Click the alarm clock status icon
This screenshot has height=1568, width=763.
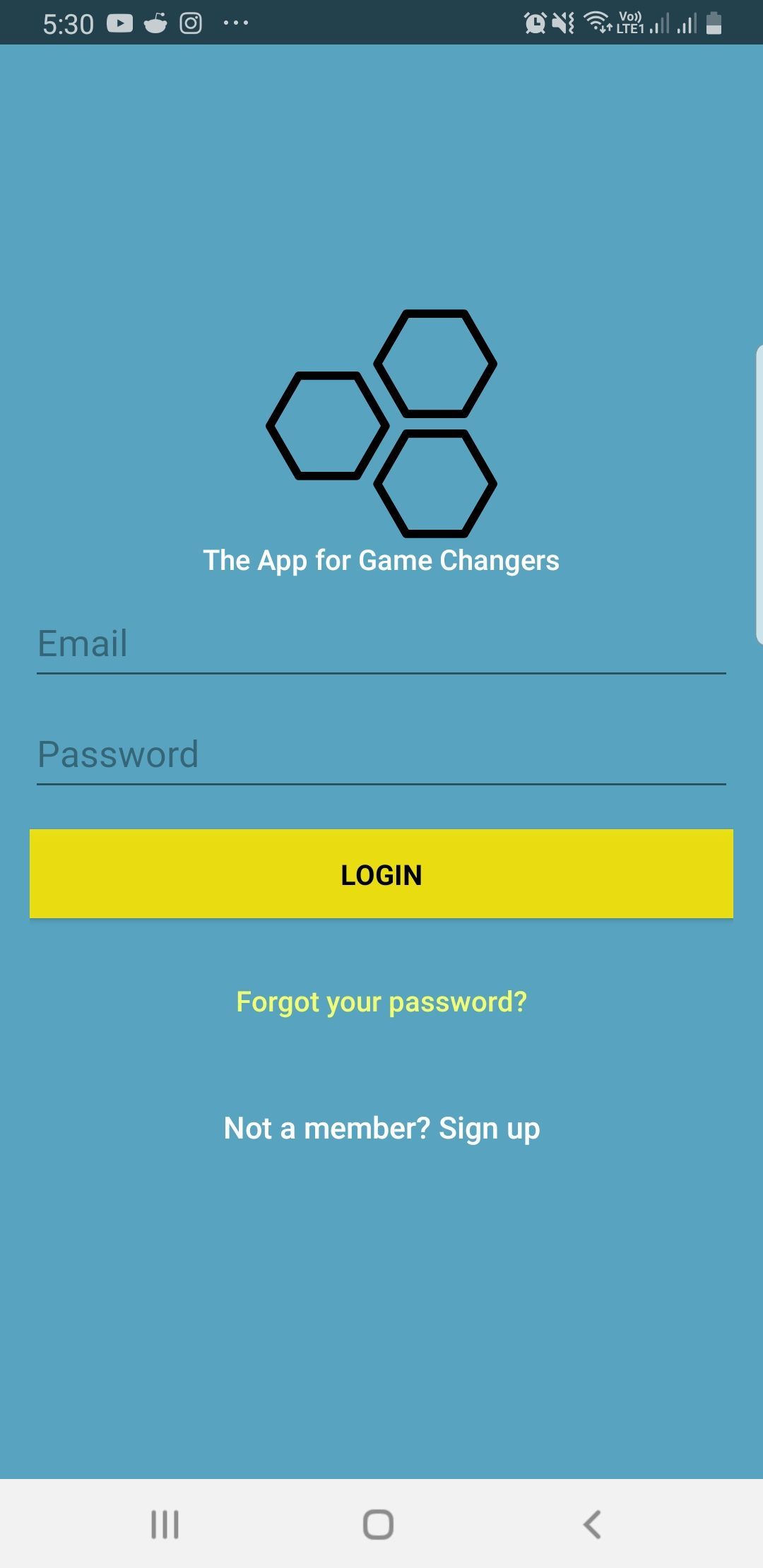(534, 23)
